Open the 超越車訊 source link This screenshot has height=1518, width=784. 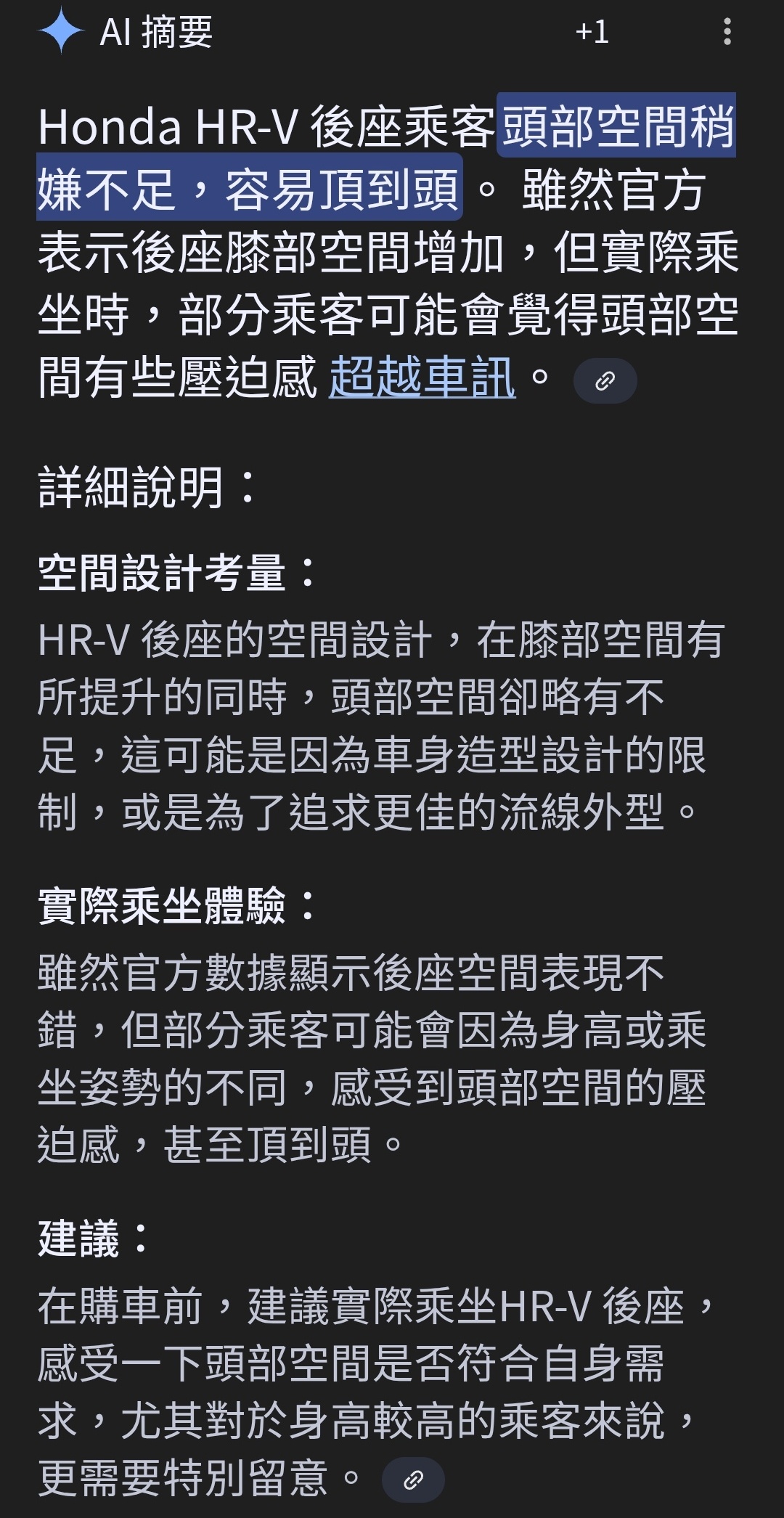(422, 378)
